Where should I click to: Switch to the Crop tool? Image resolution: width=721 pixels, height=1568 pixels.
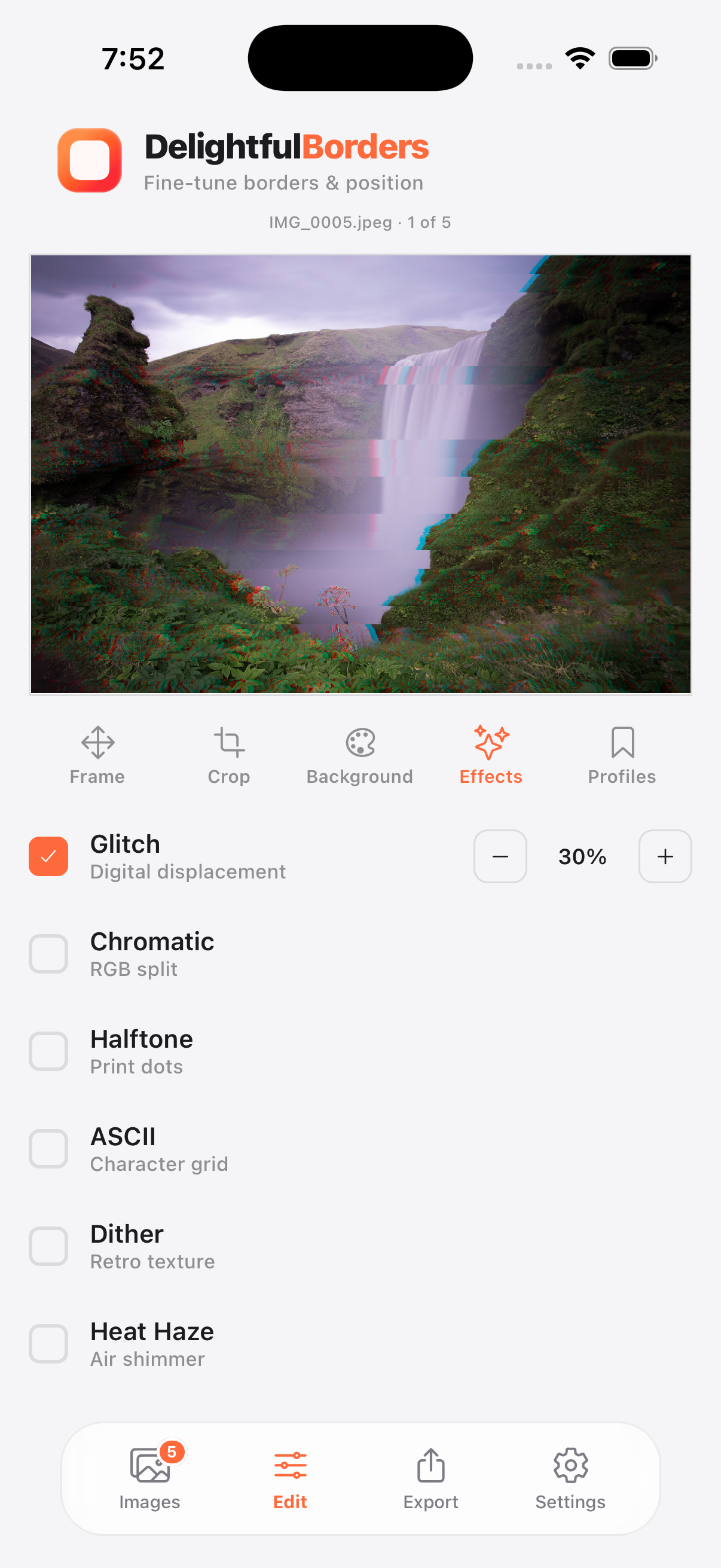click(x=229, y=755)
